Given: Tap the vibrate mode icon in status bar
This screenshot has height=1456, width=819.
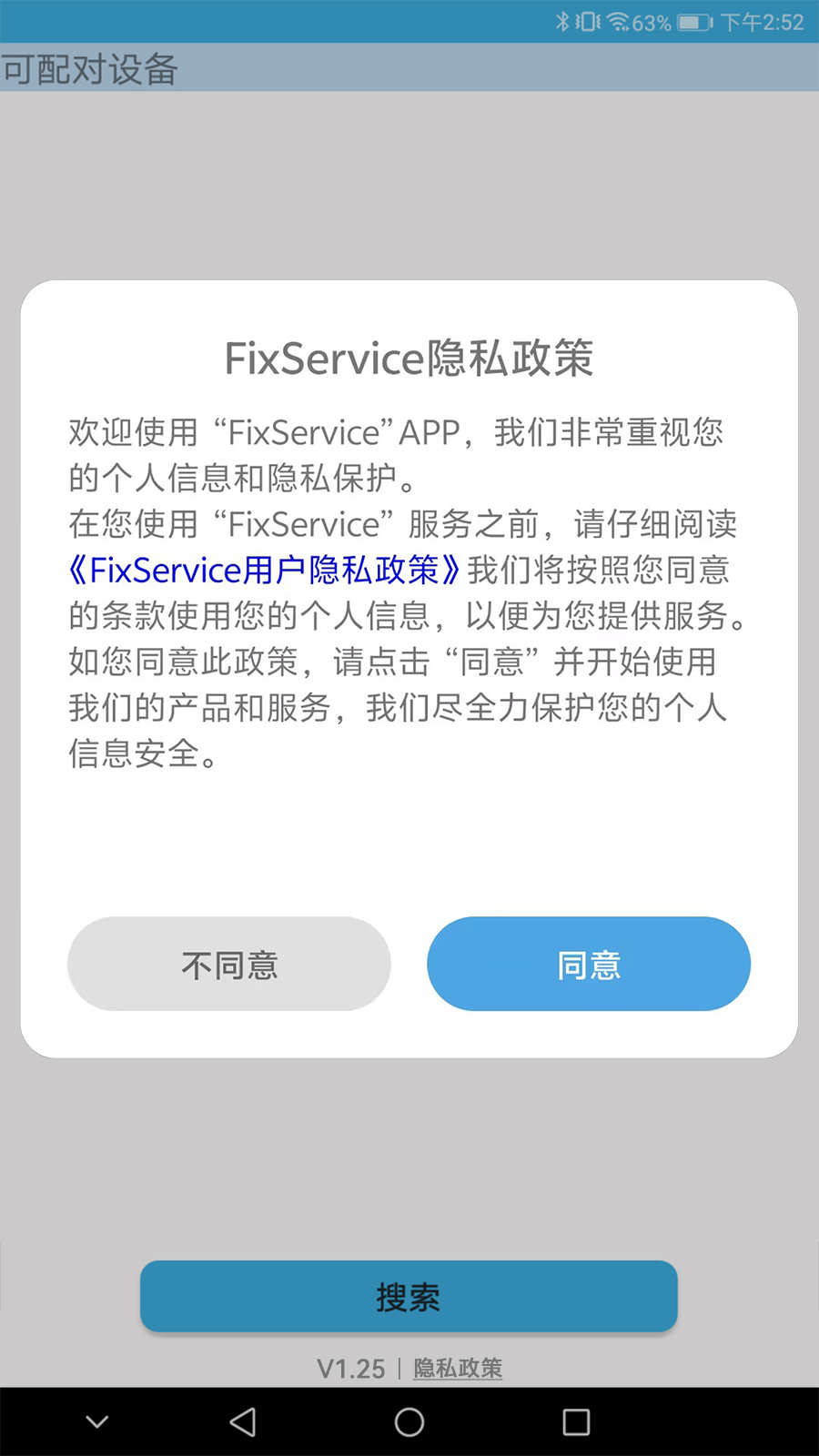Looking at the screenshot, I should pyautogui.click(x=590, y=20).
